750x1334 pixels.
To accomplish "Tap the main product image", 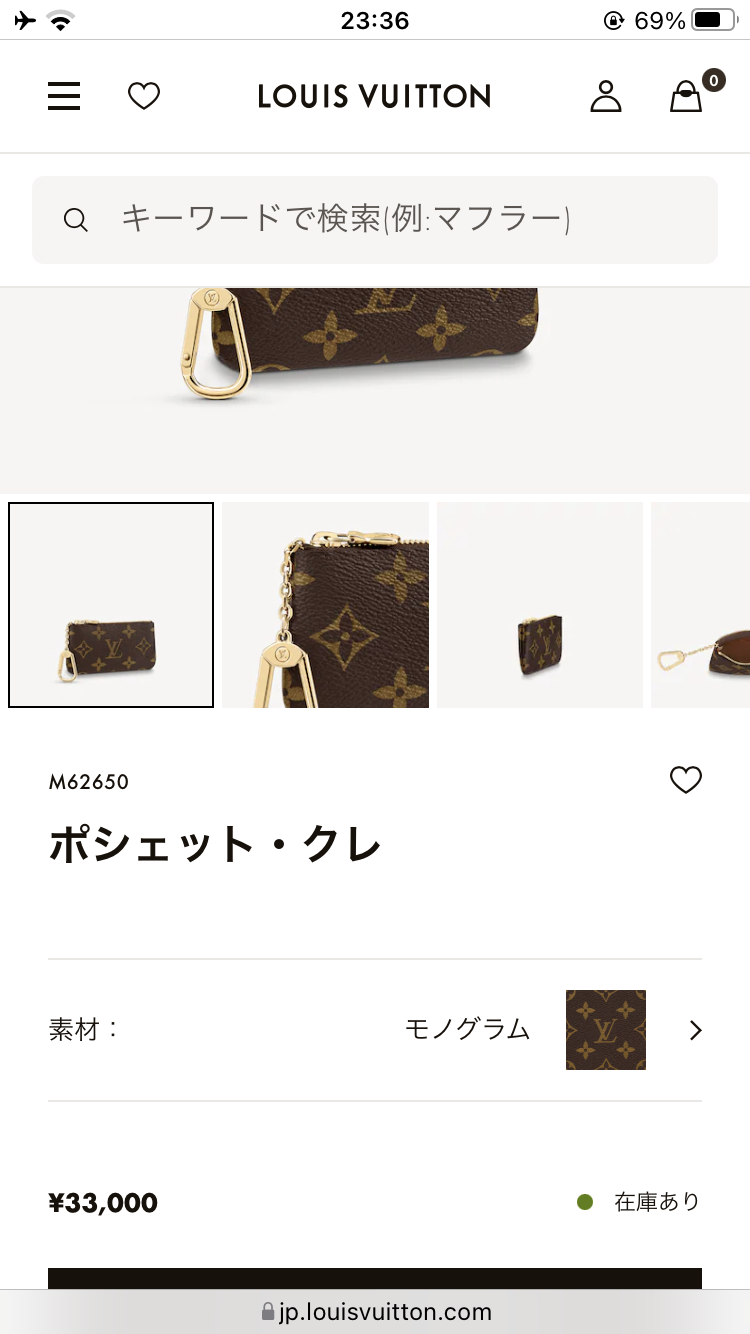I will 375,390.
